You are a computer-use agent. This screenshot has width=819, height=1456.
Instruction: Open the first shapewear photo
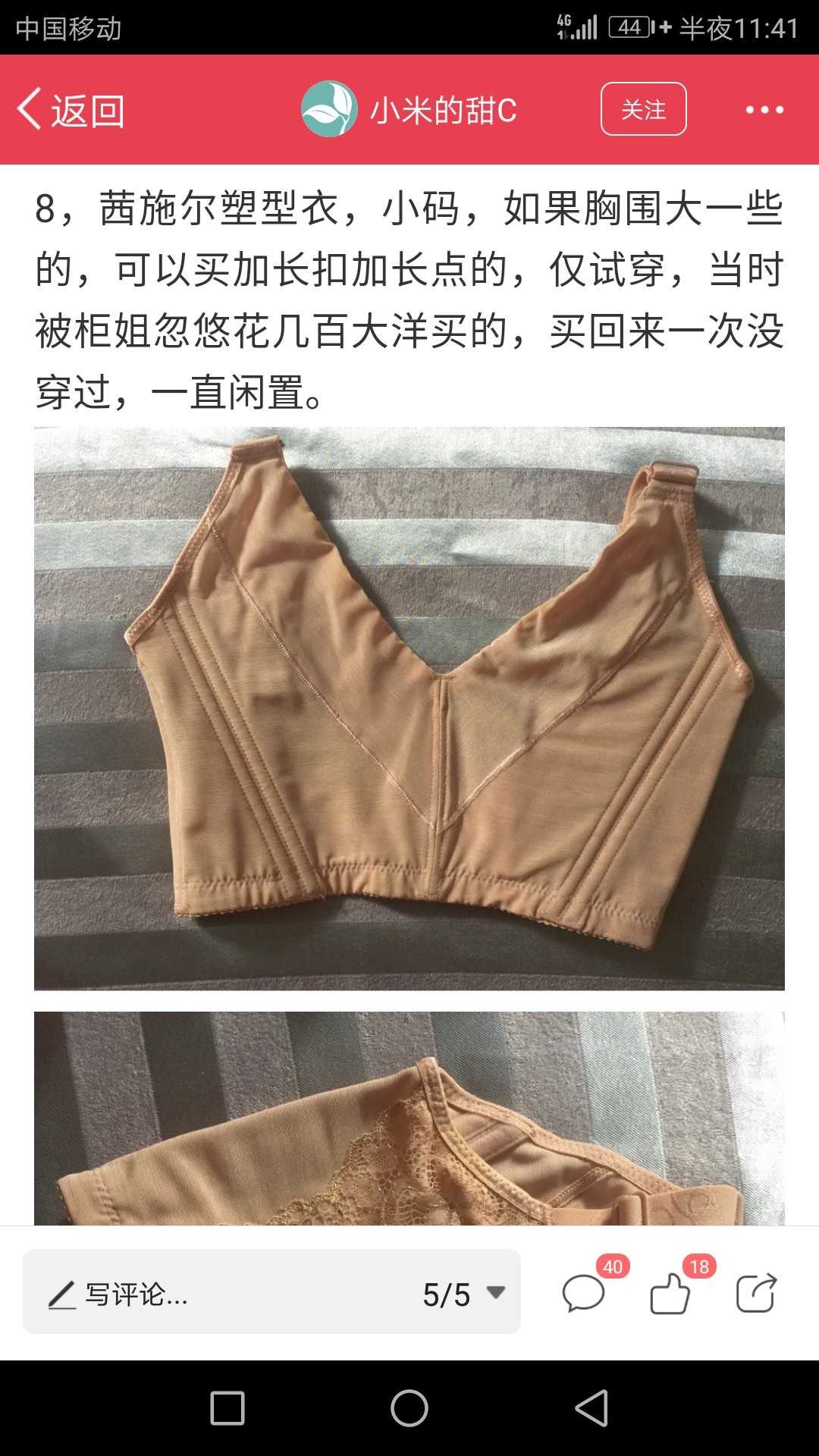(x=409, y=708)
